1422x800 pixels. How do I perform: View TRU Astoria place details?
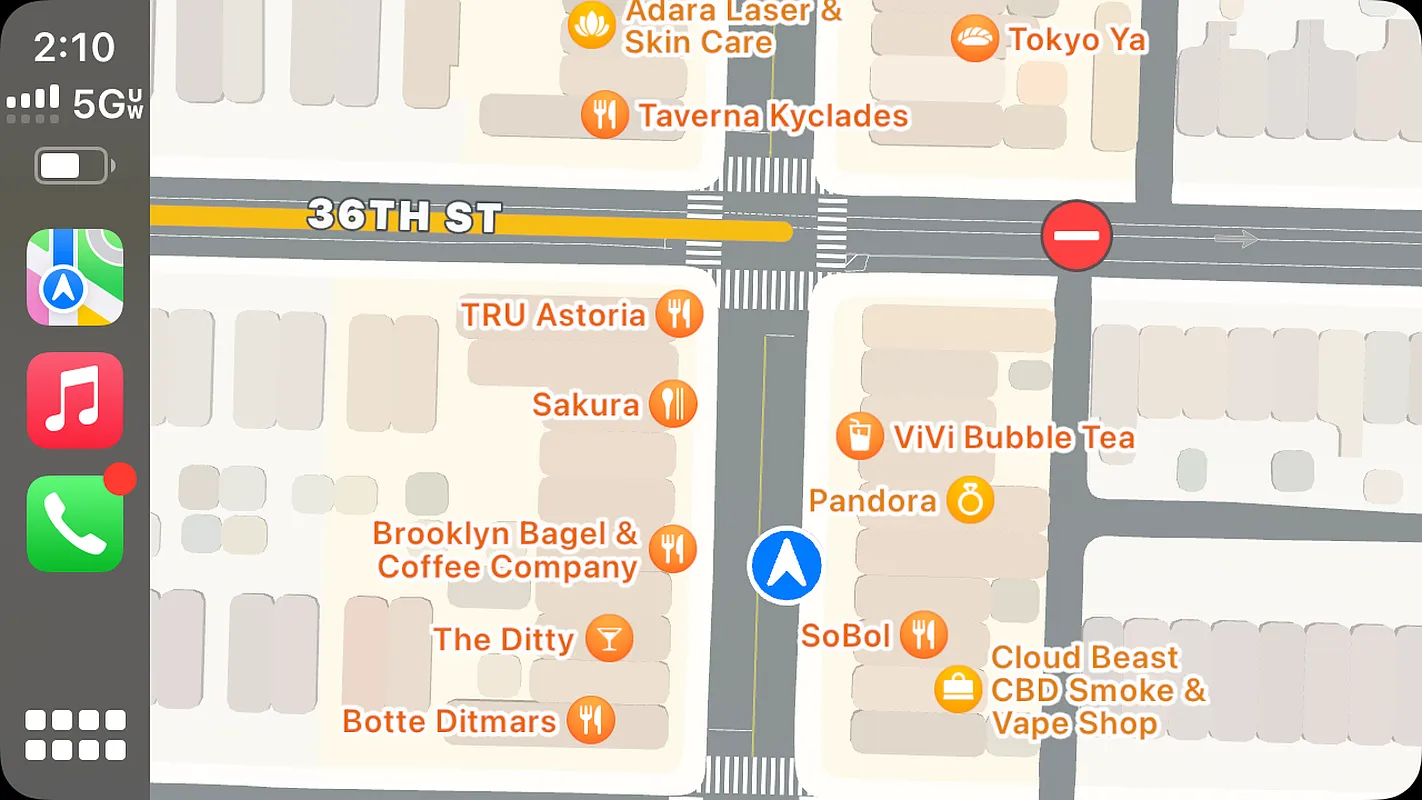click(680, 316)
